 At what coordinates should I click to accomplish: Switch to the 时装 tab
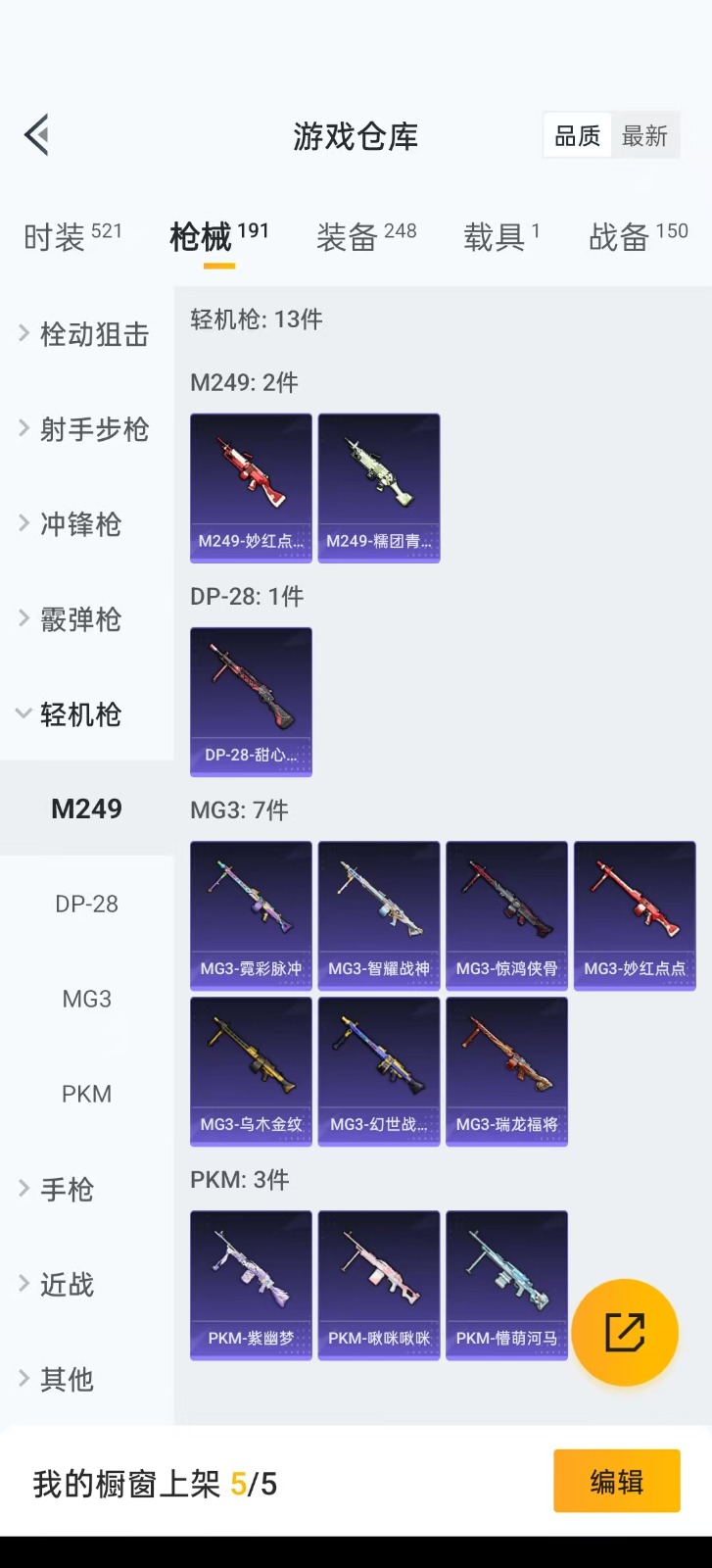(71, 236)
